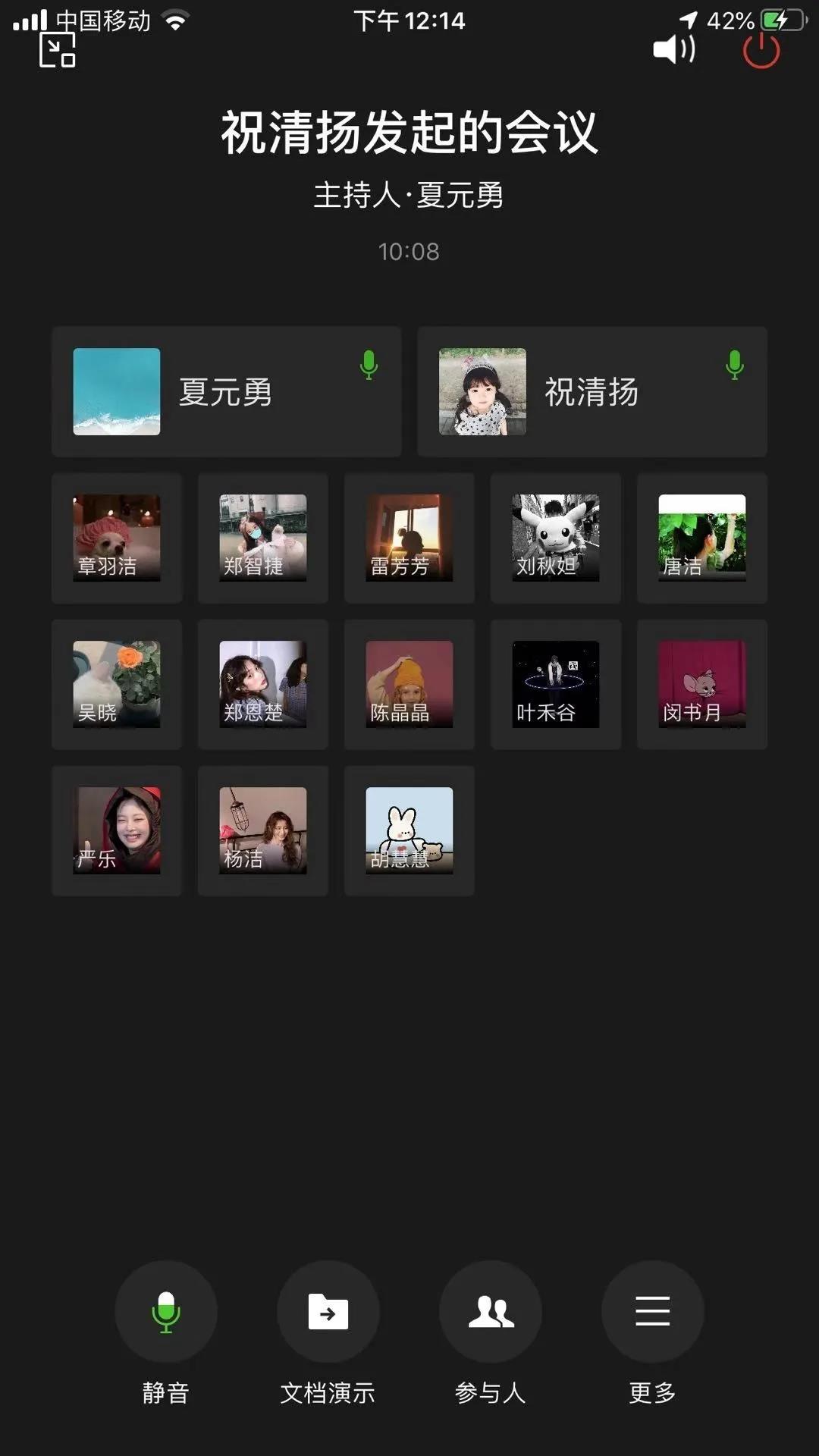Viewport: 819px width, 1456px height.
Task: Open the participants list (参与人)
Action: pos(491,1311)
